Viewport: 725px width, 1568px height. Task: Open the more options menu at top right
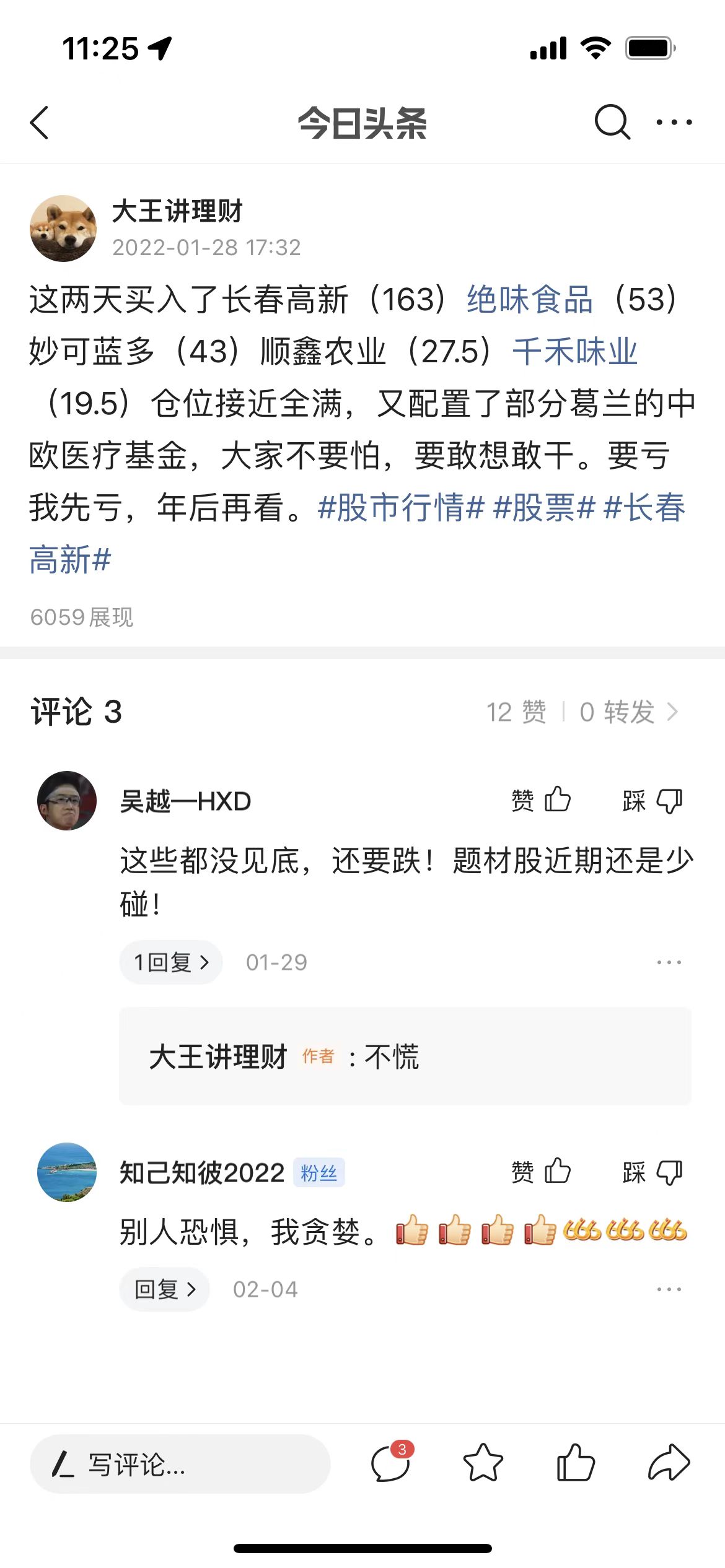pyautogui.click(x=673, y=123)
